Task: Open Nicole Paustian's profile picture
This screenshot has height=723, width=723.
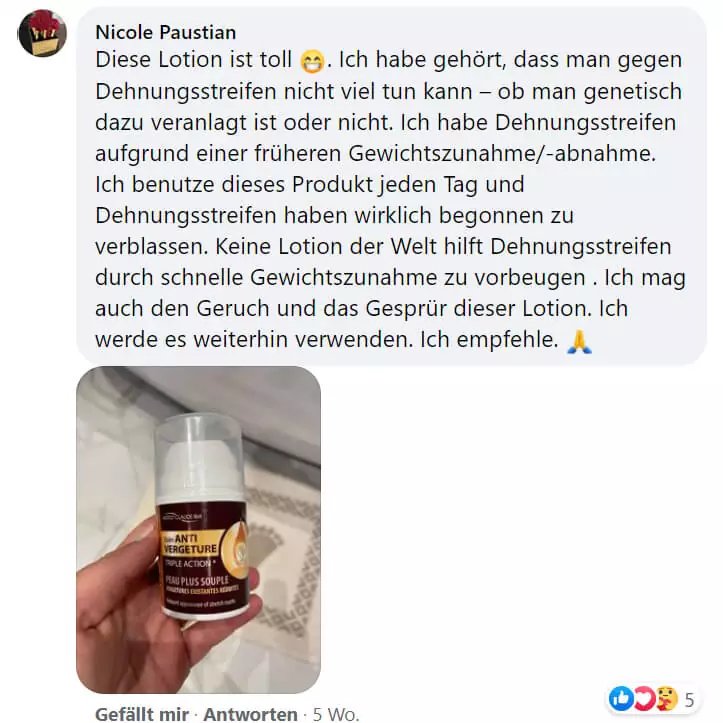Action: point(42,35)
